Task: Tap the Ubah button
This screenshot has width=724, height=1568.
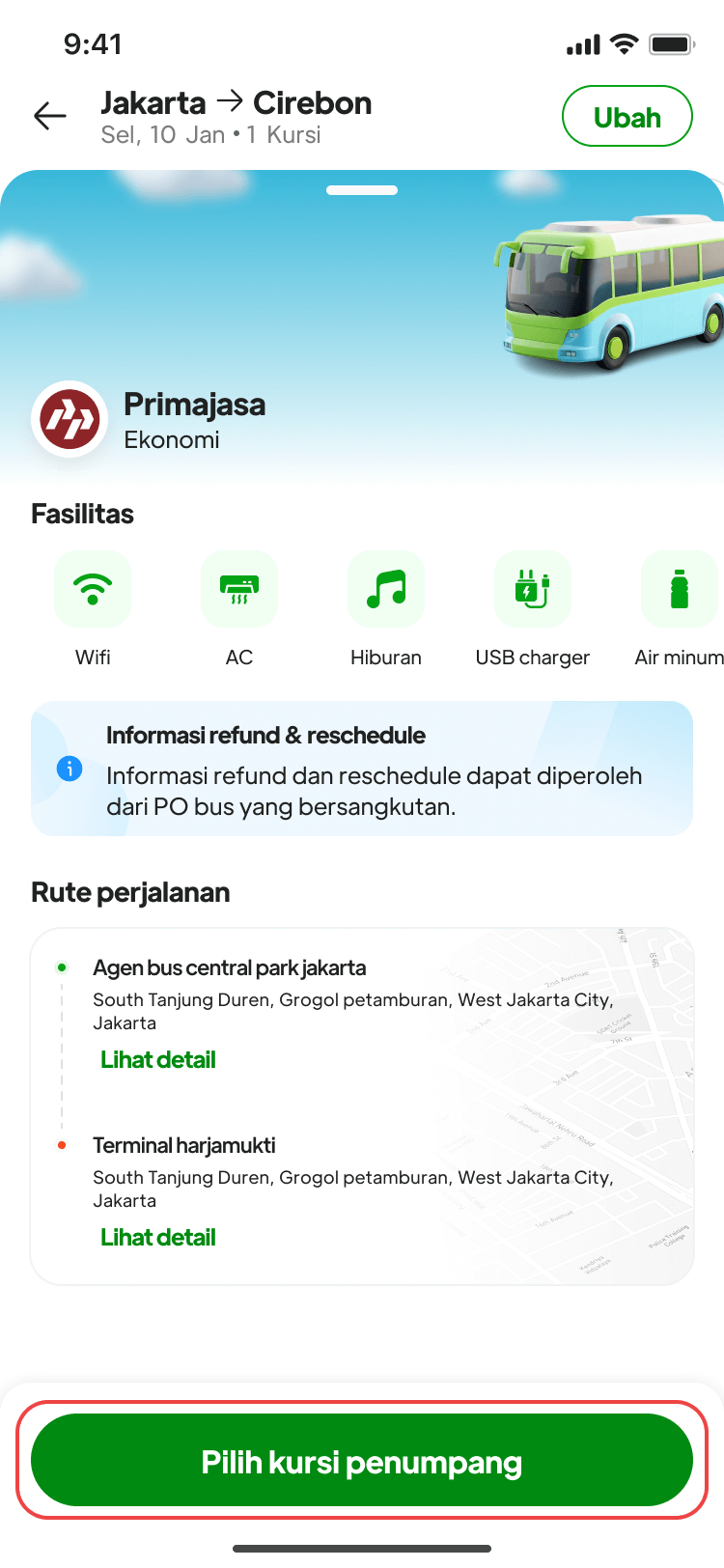Action: point(627,117)
